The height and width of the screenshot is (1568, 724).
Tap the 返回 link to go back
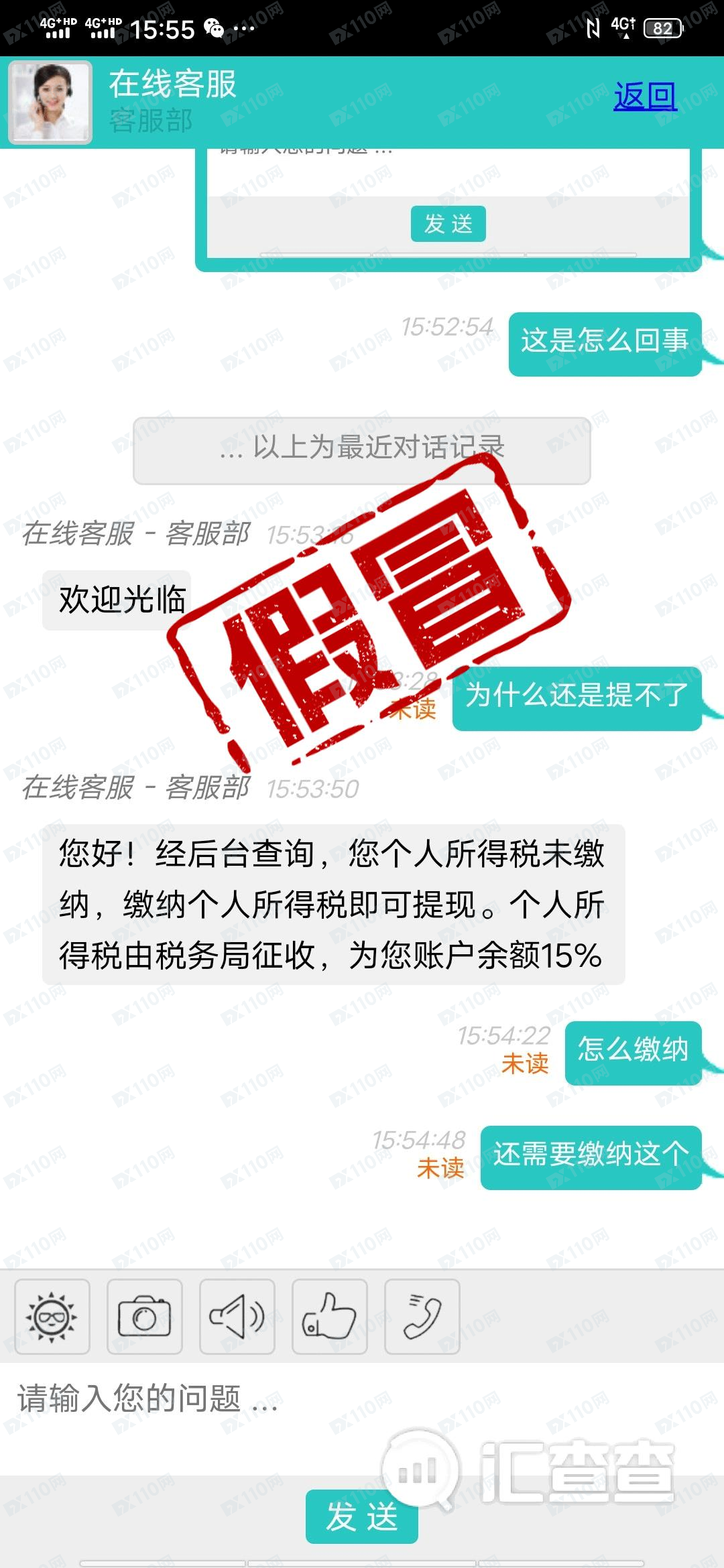tap(645, 97)
